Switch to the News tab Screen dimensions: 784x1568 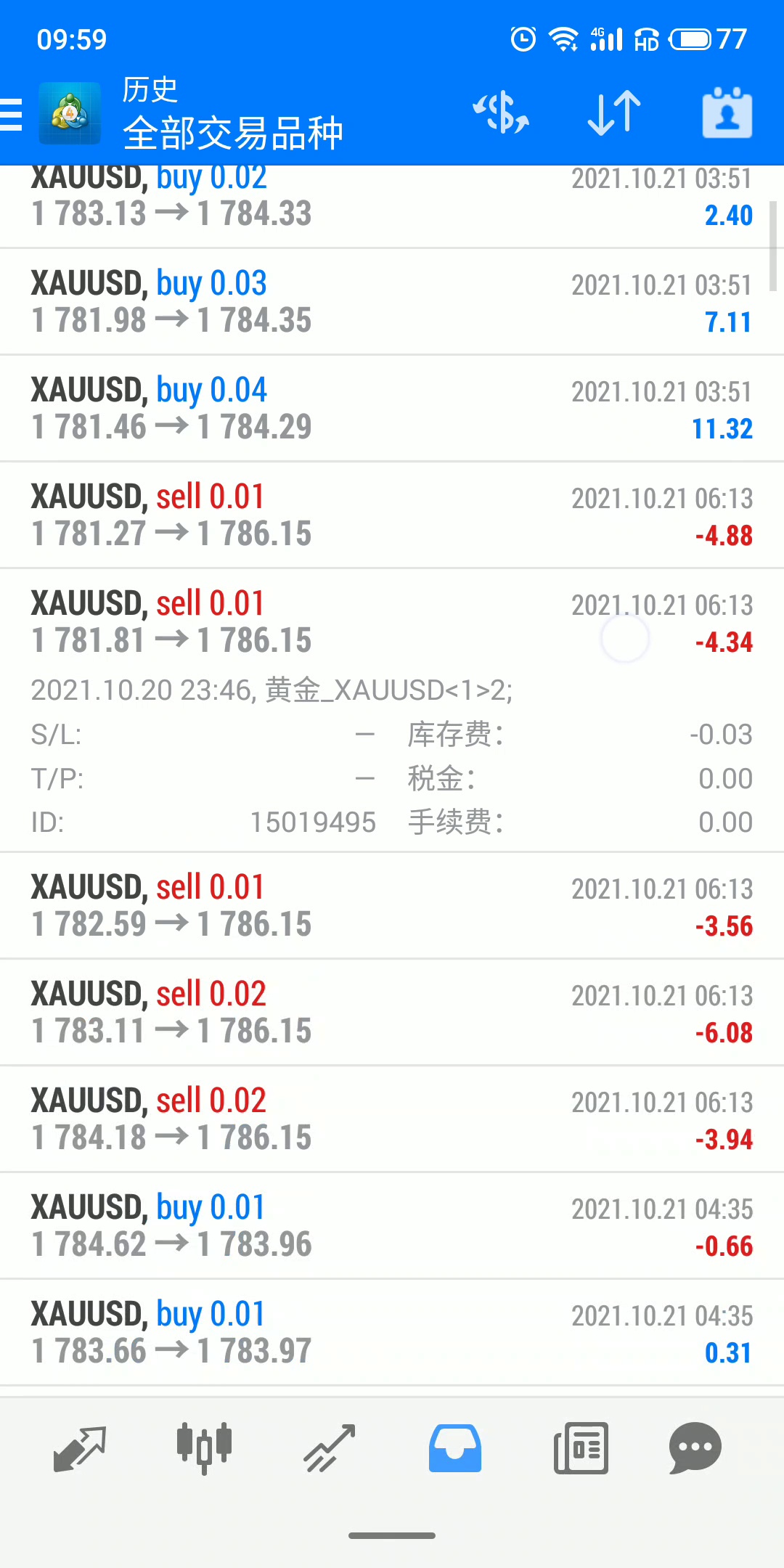pyautogui.click(x=581, y=1447)
